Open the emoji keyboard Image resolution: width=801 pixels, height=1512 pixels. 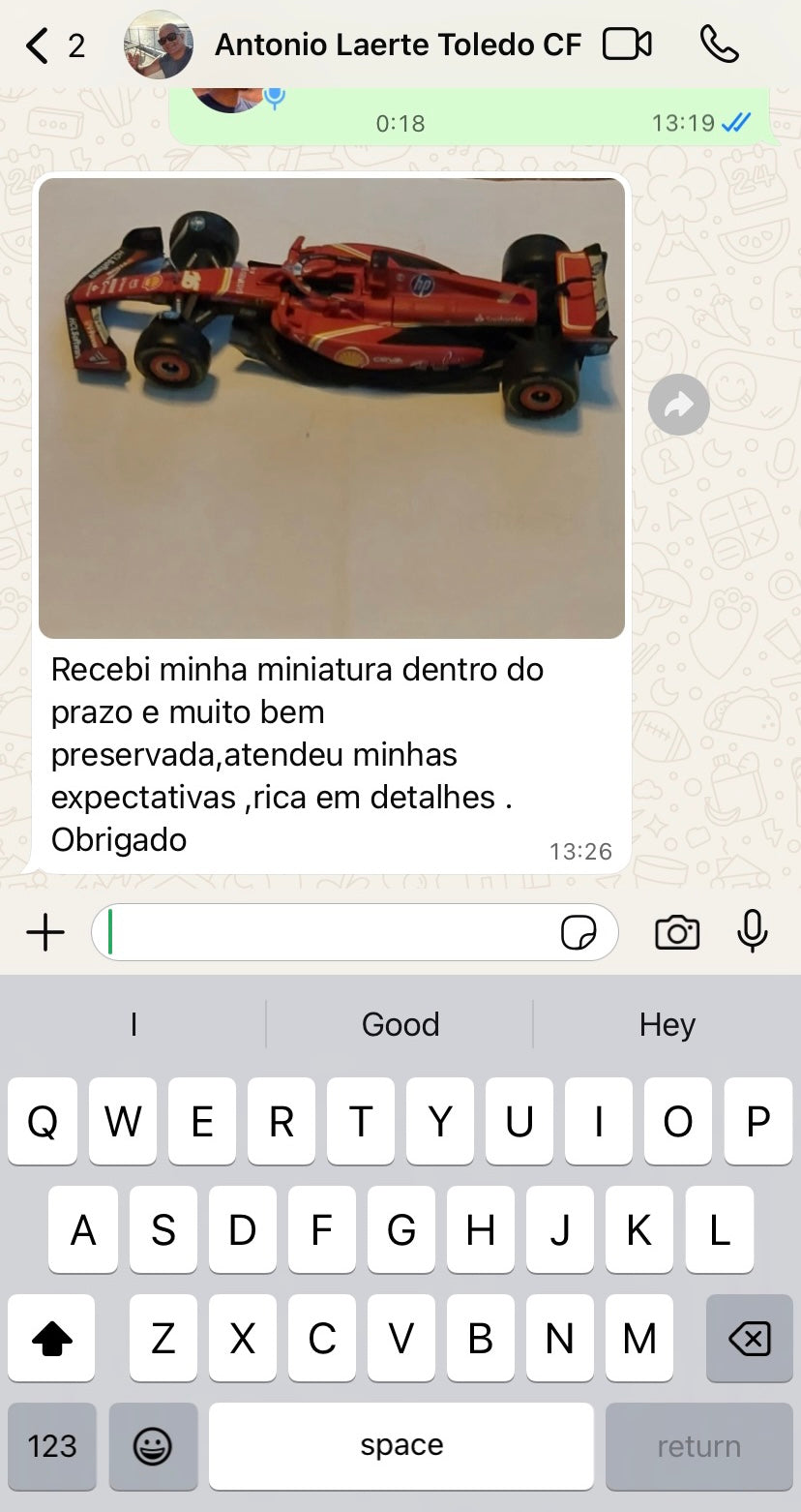coord(152,1446)
